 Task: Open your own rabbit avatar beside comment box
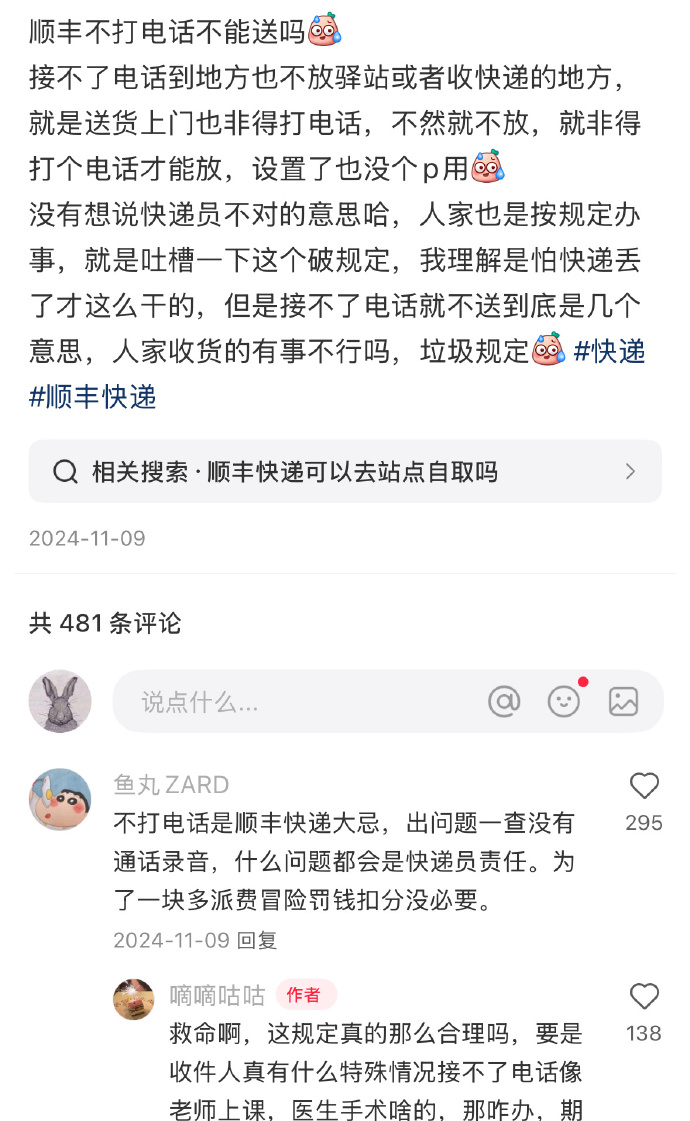(x=60, y=702)
